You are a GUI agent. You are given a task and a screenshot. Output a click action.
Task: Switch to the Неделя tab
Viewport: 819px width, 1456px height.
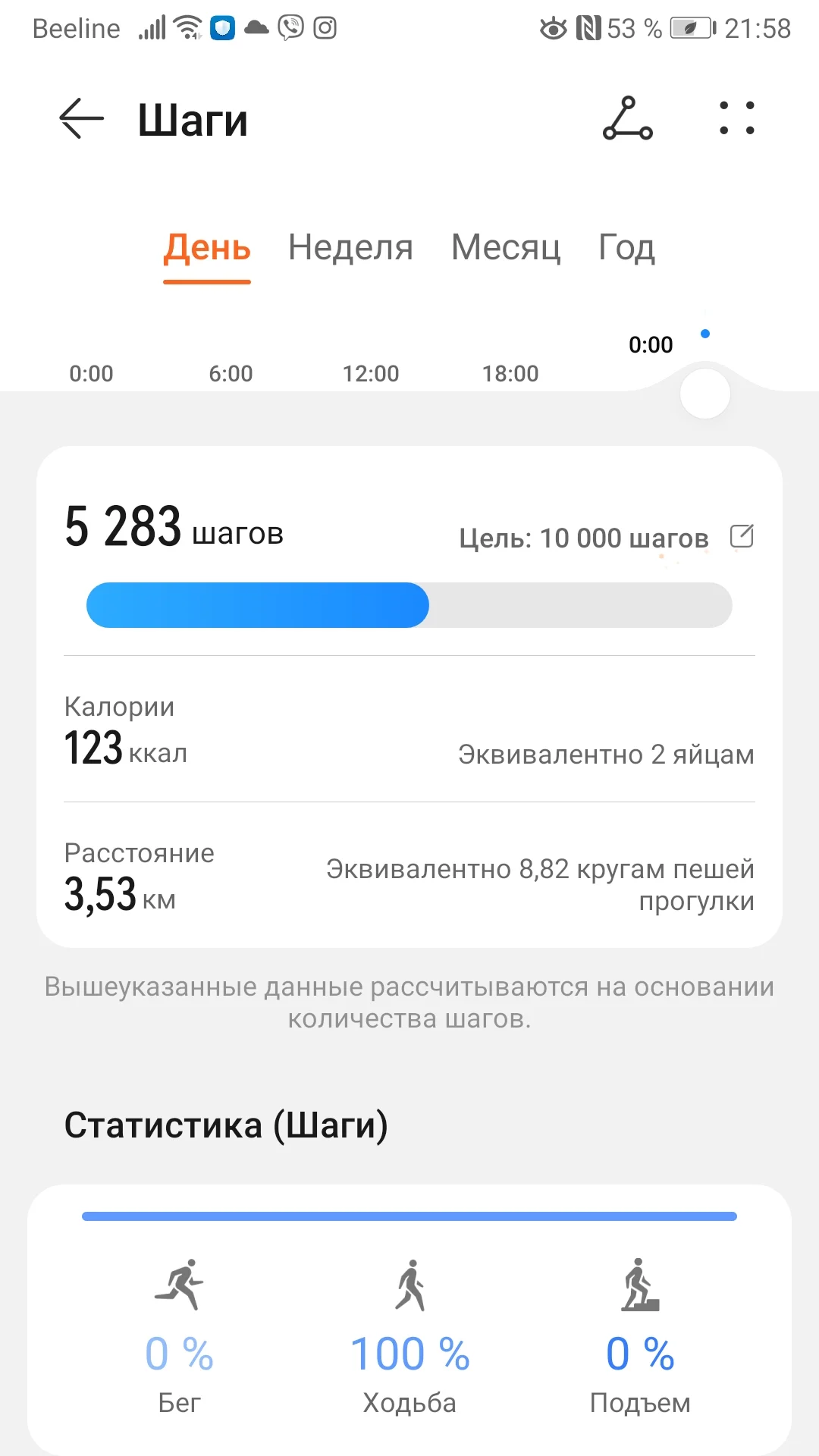click(350, 248)
